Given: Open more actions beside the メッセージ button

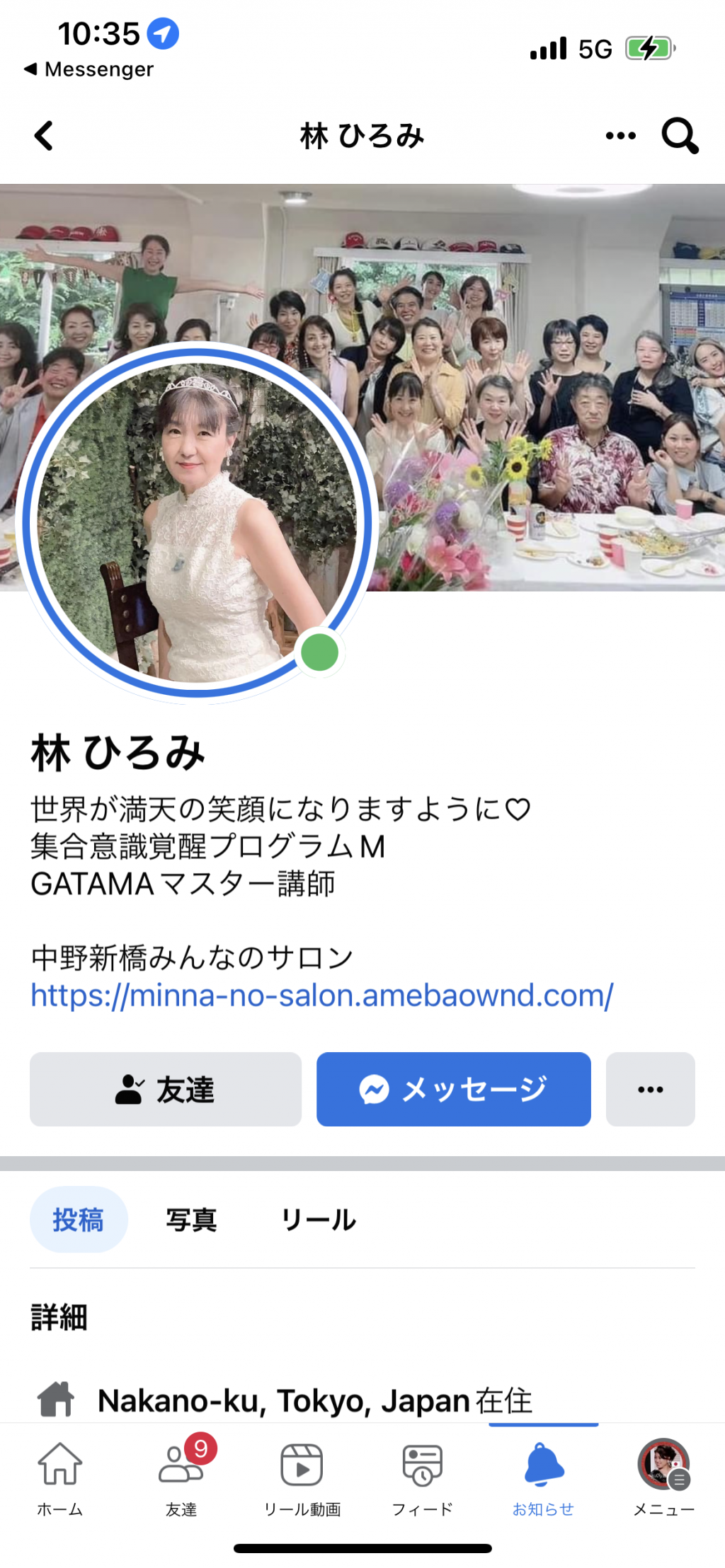Looking at the screenshot, I should click(650, 1089).
